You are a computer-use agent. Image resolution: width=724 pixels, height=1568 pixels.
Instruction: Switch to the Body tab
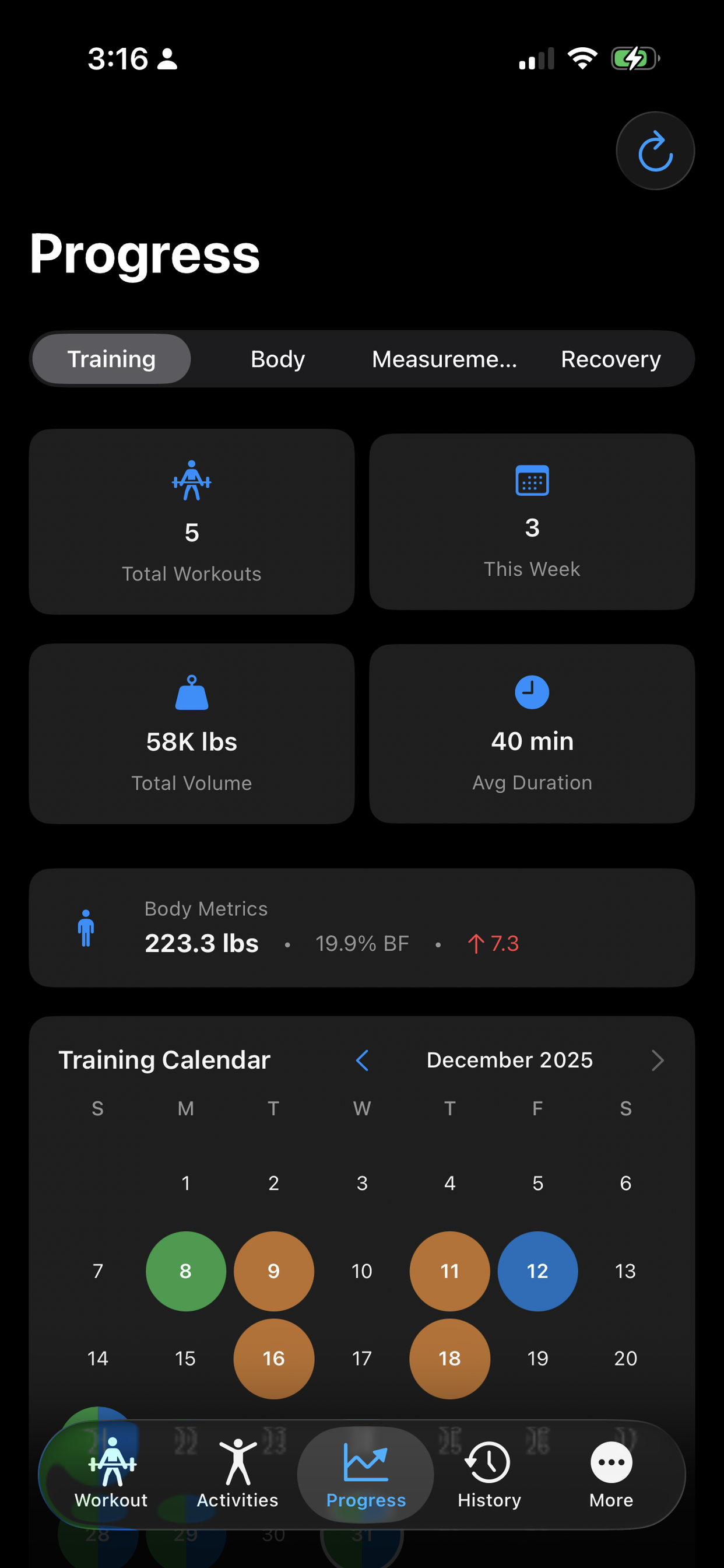coord(277,359)
